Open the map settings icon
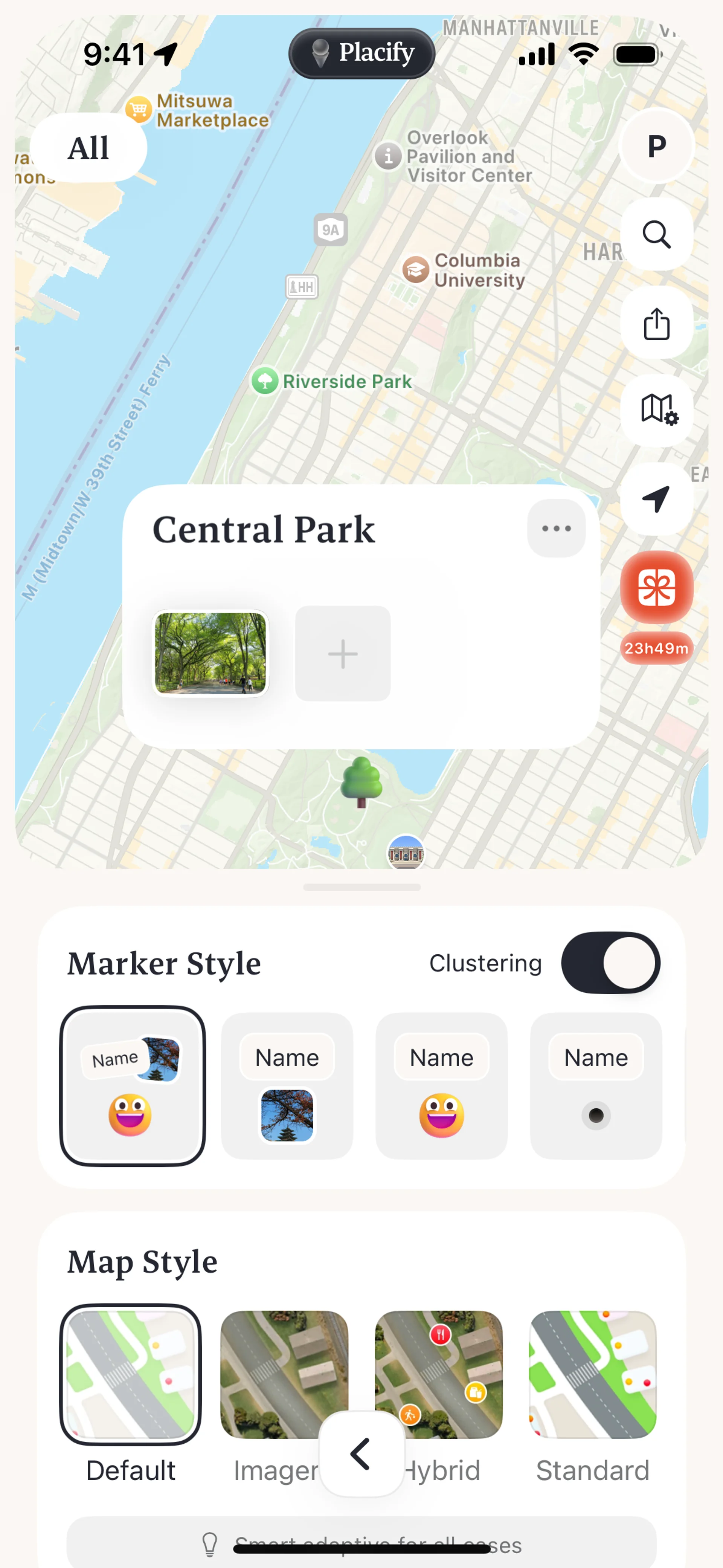Viewport: 723px width, 1568px height. (x=656, y=410)
